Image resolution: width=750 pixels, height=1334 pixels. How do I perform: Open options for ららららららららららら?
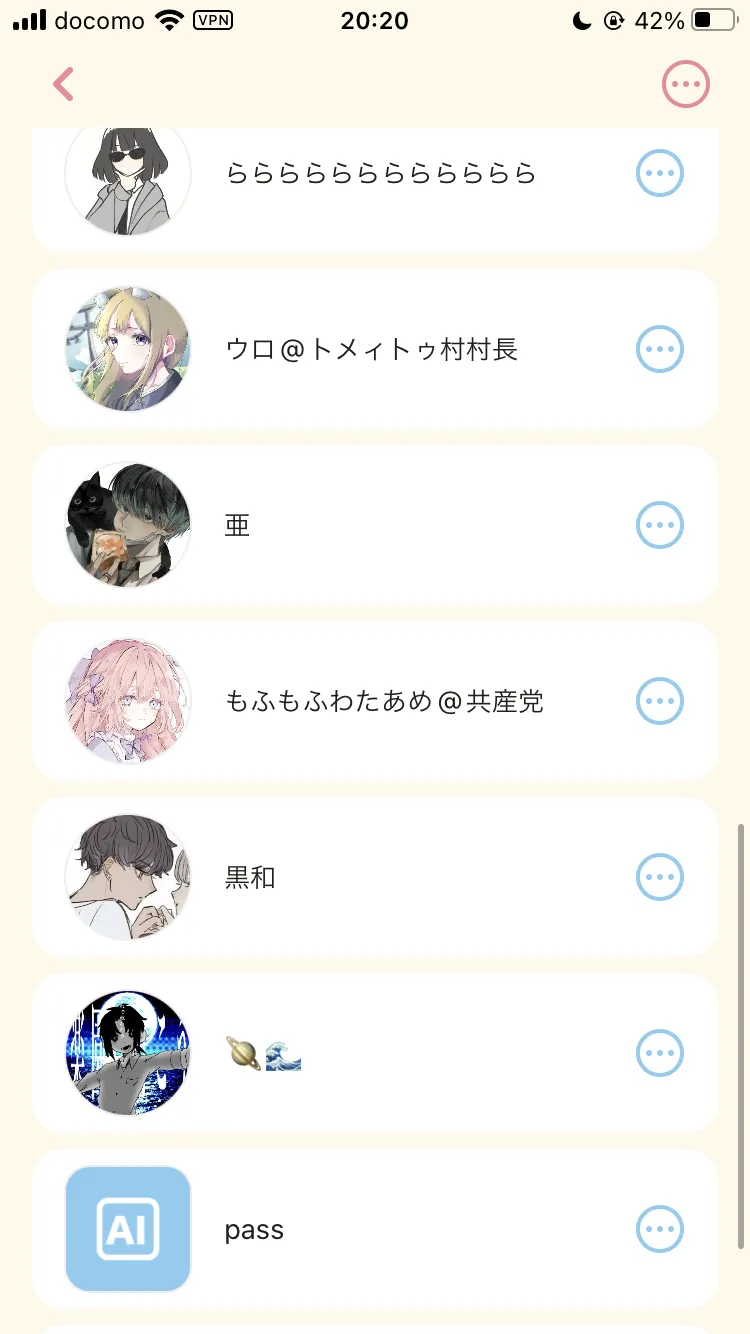pyautogui.click(x=660, y=174)
